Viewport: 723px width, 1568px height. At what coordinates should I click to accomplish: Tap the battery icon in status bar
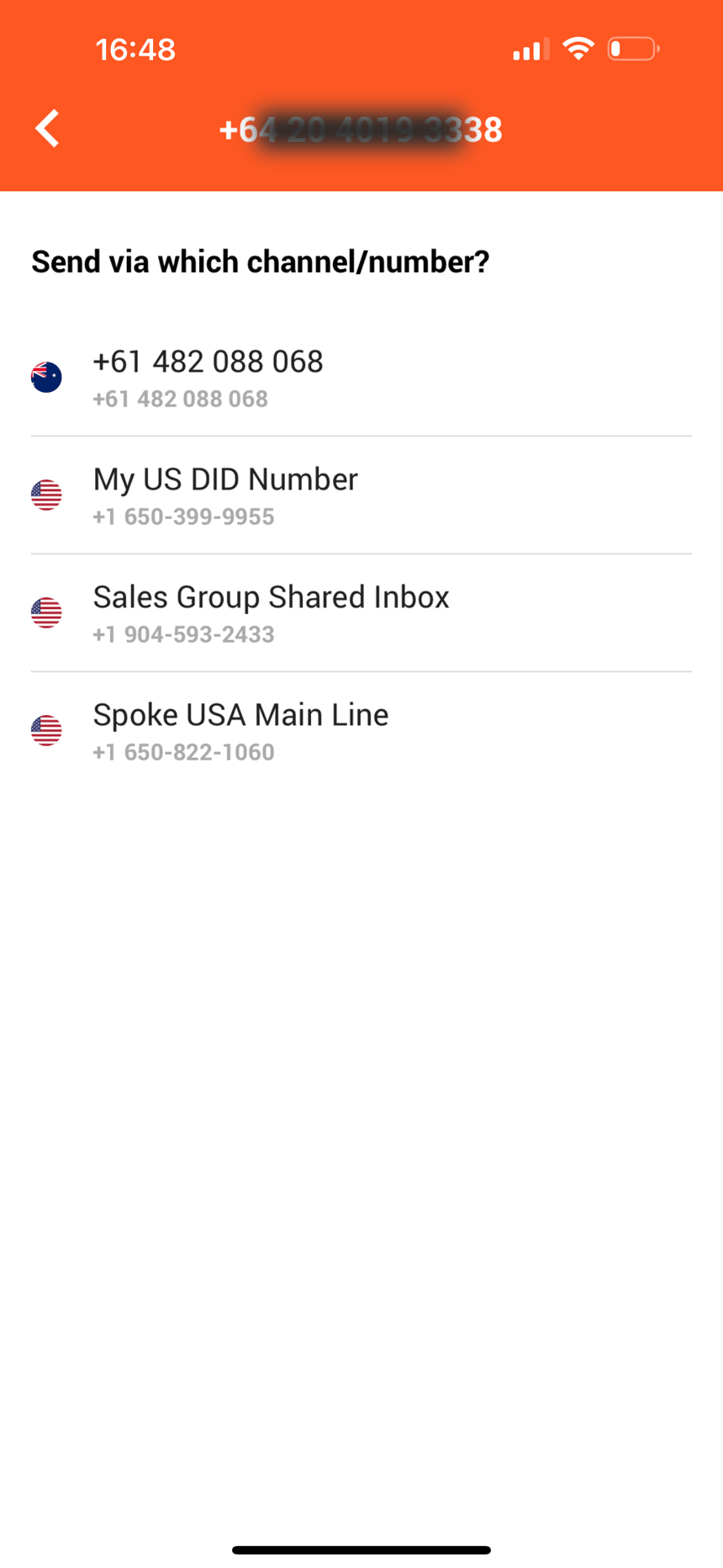631,48
